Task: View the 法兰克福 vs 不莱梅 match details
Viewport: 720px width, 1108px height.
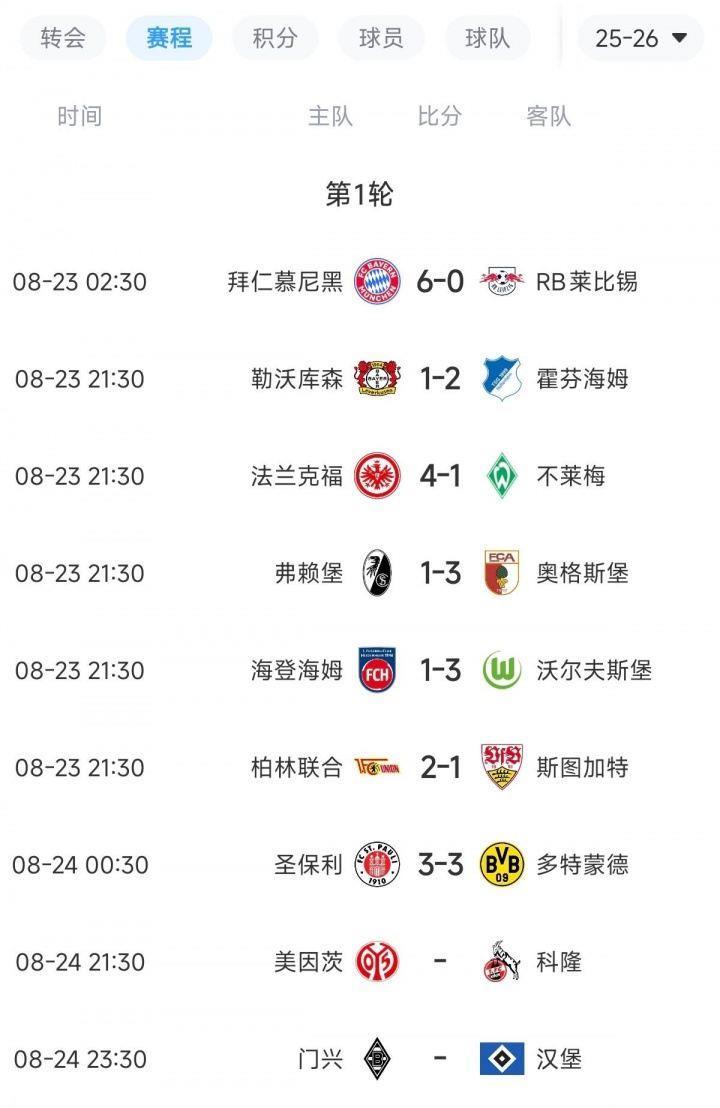Action: pyautogui.click(x=440, y=476)
